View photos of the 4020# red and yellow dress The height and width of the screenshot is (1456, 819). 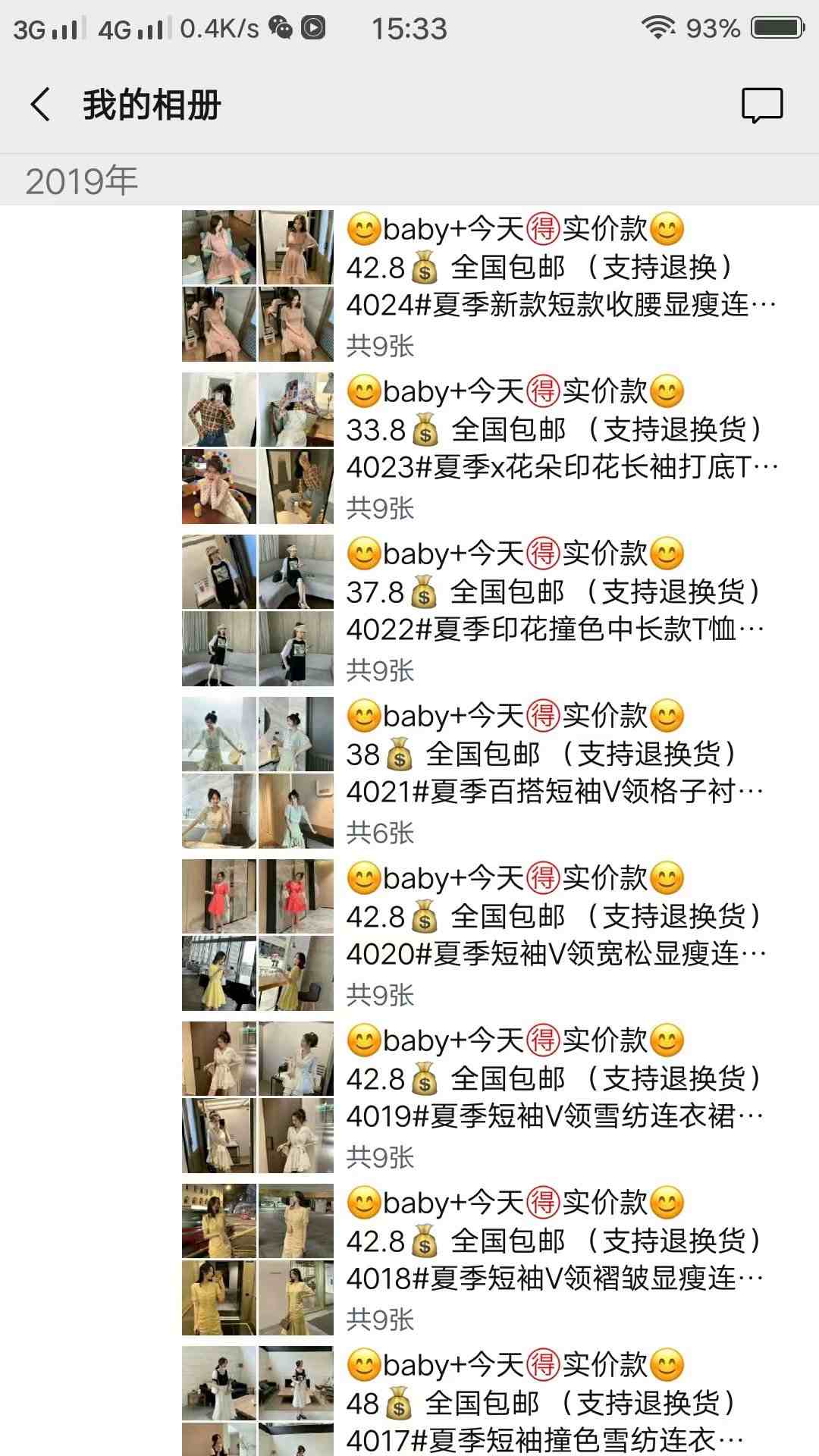click(258, 935)
